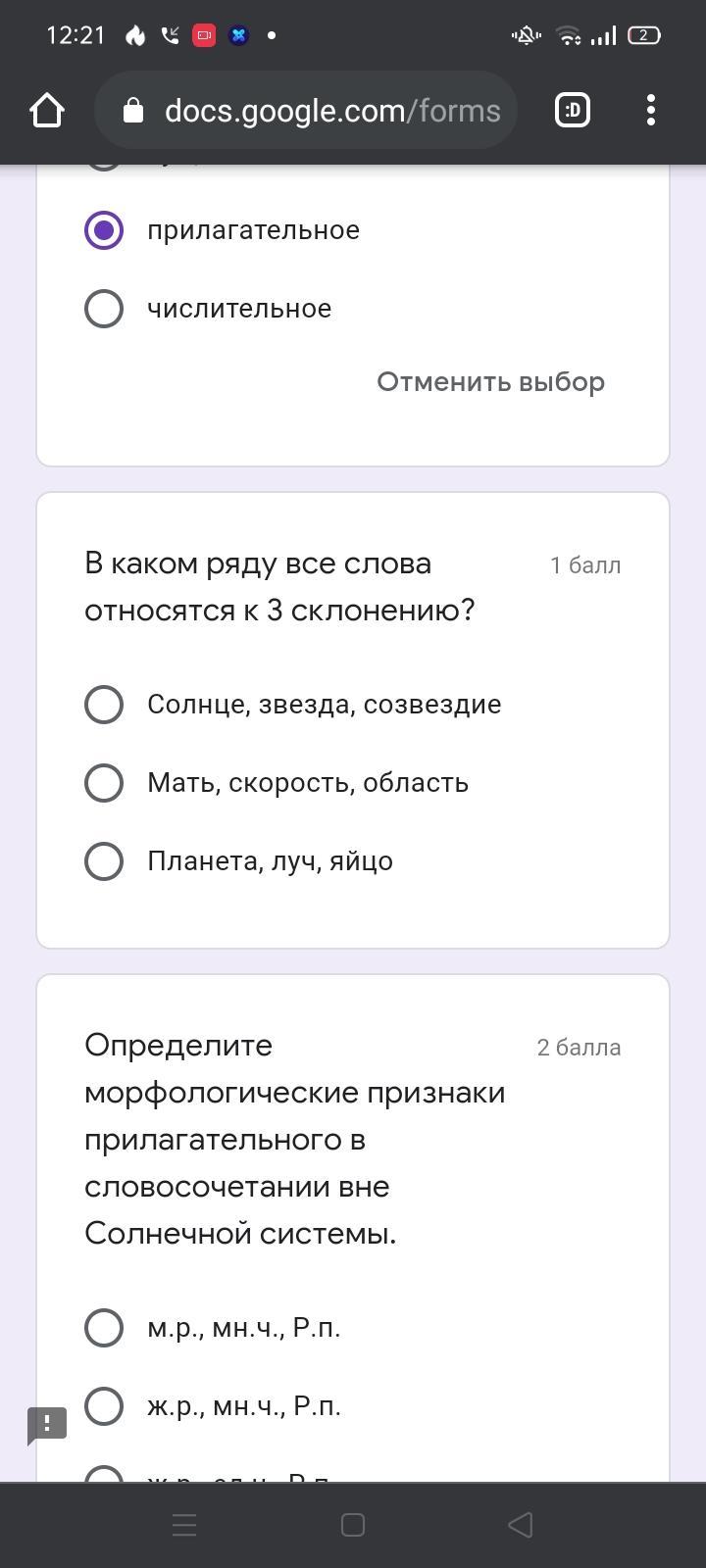Image resolution: width=706 pixels, height=1568 pixels.
Task: Tap the selected прилагательное radio button
Action: click(104, 230)
